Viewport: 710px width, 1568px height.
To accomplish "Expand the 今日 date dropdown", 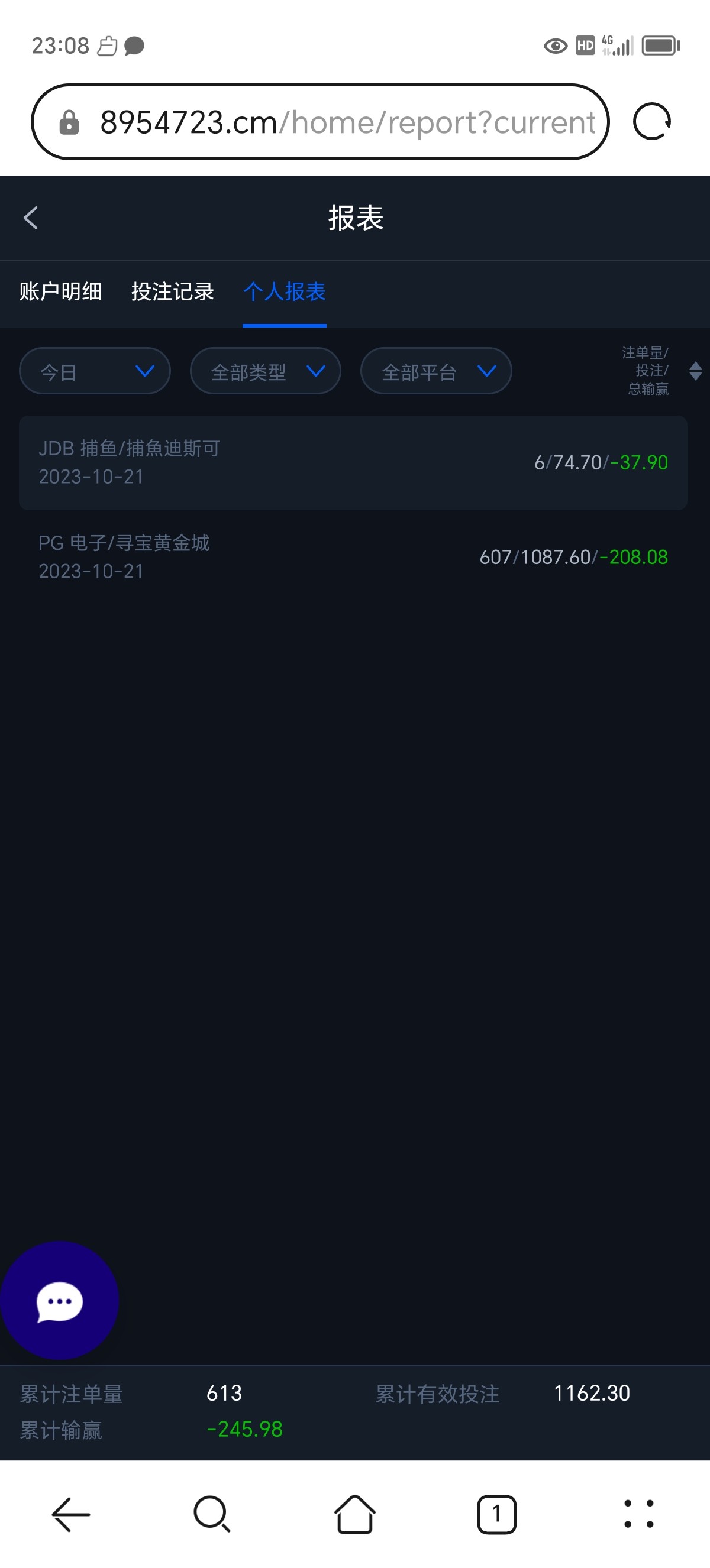I will pos(95,371).
